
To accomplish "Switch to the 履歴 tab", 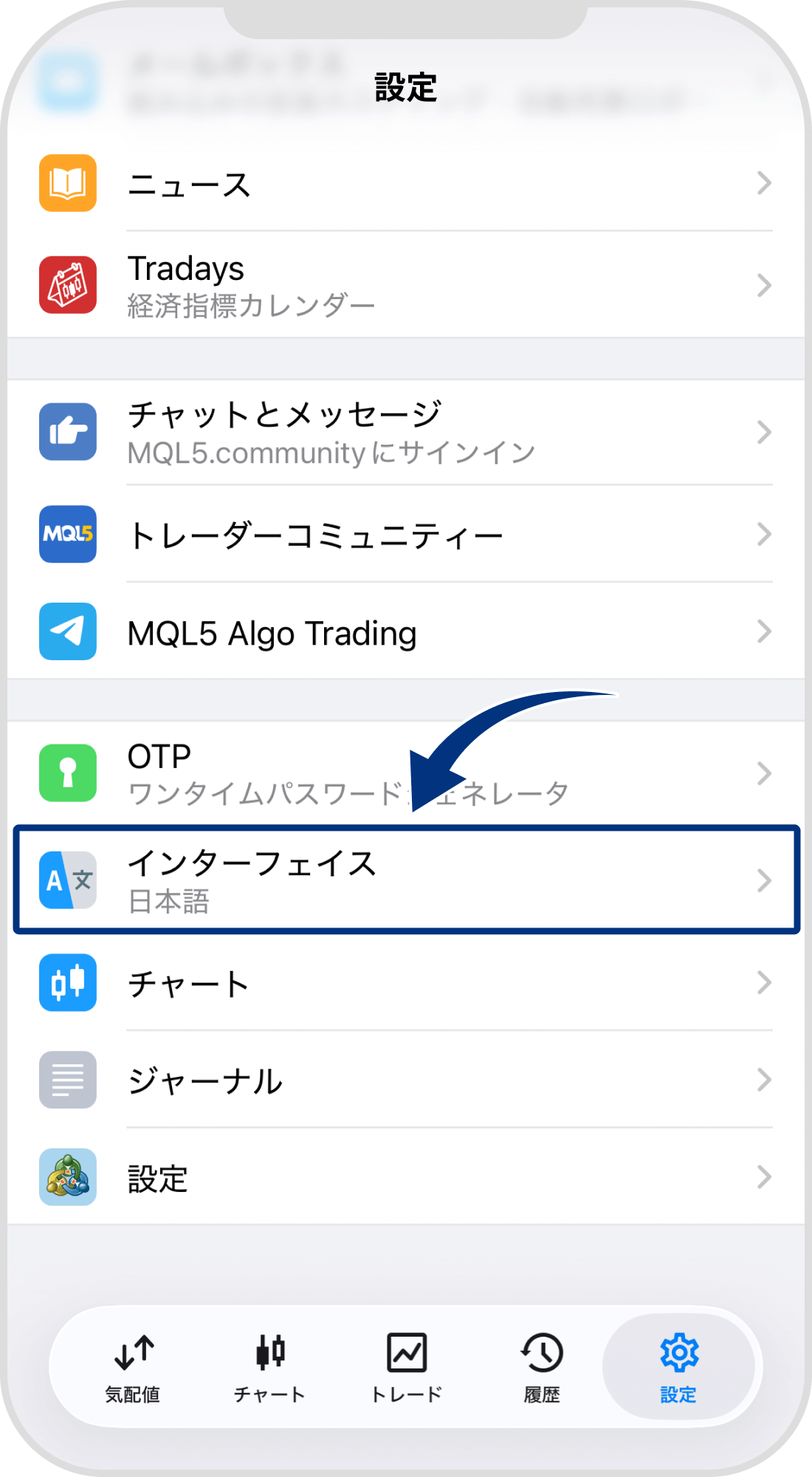I will pyautogui.click(x=542, y=1367).
